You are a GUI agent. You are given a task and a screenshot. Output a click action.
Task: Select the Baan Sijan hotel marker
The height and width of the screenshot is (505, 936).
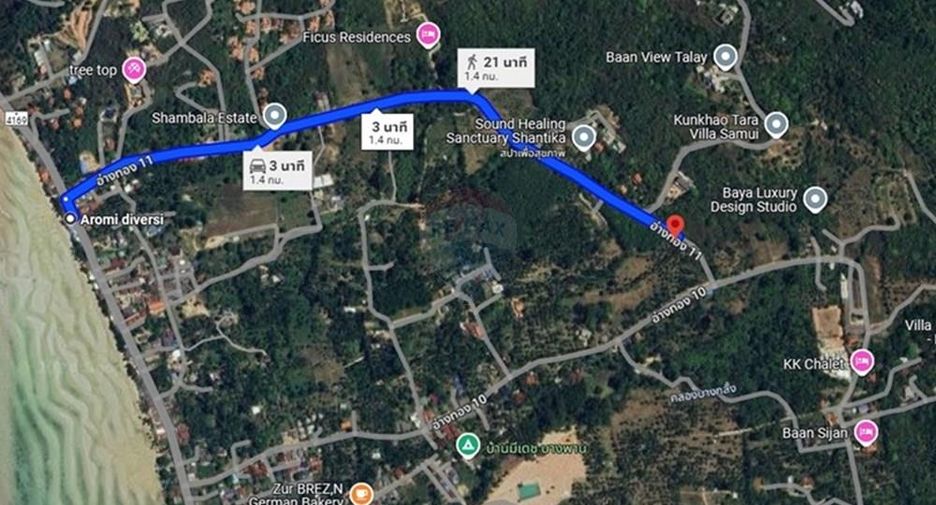[866, 432]
